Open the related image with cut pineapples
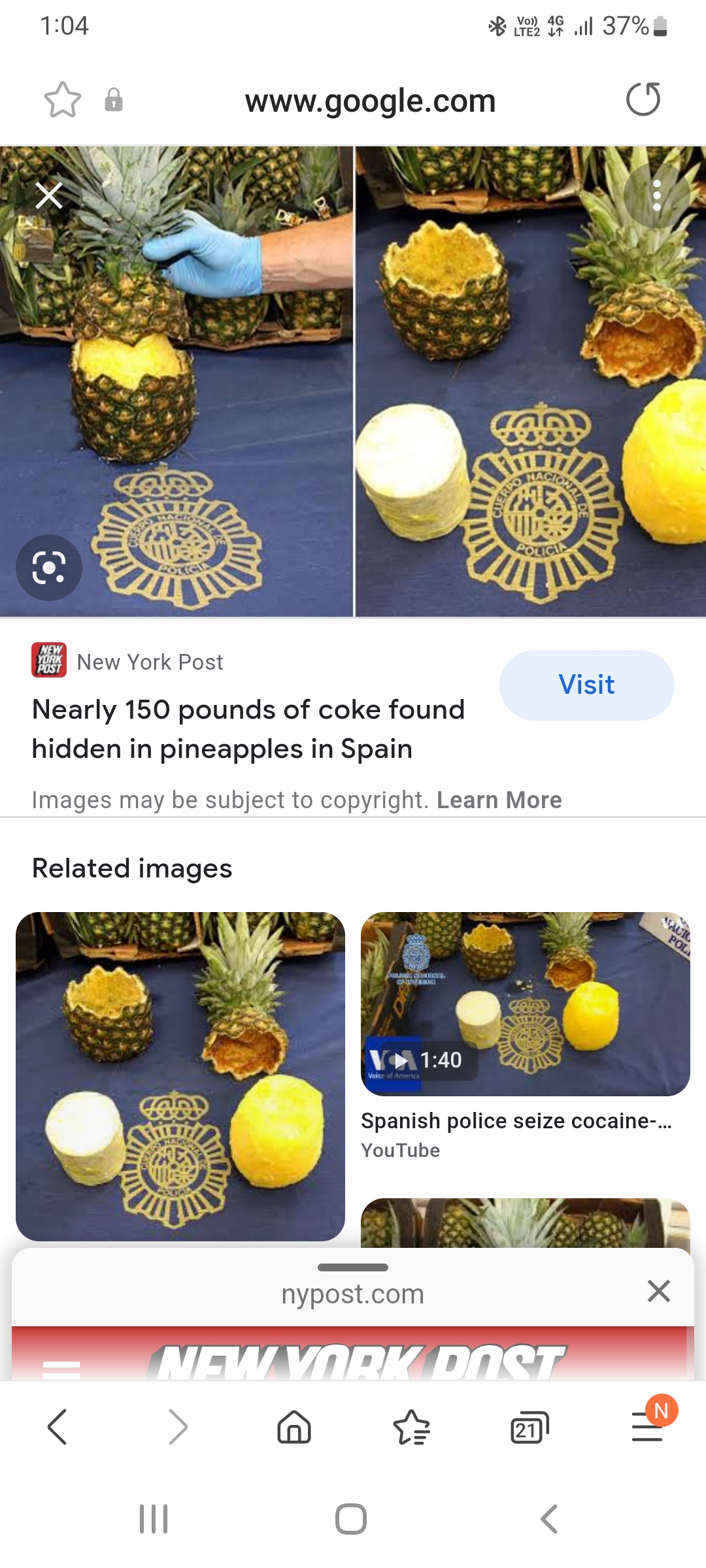This screenshot has width=706, height=1568. click(180, 1076)
